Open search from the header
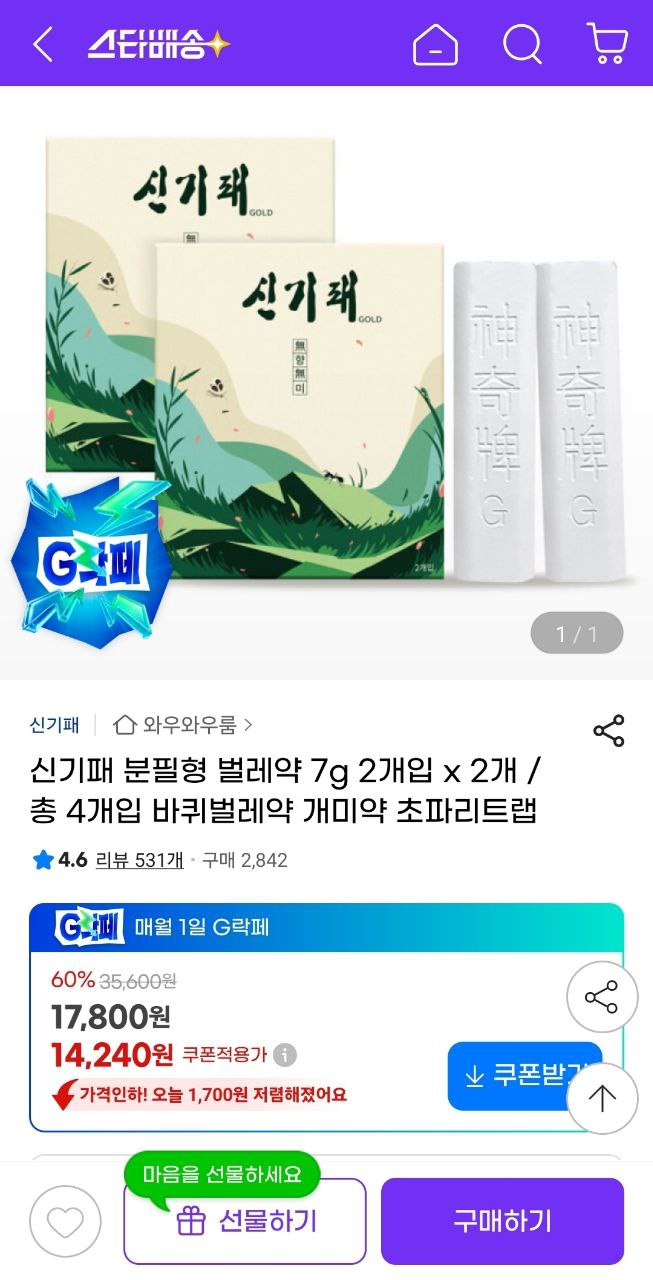Screen dimensions: 653x1280 point(521,44)
